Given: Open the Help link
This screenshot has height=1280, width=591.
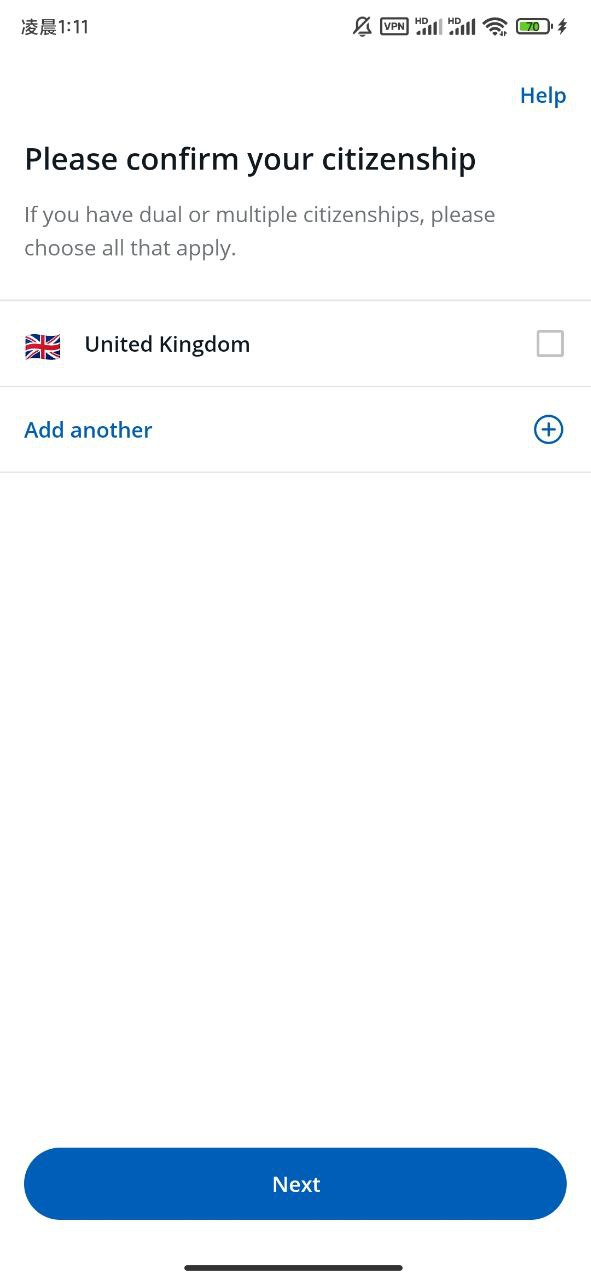Looking at the screenshot, I should (x=543, y=96).
